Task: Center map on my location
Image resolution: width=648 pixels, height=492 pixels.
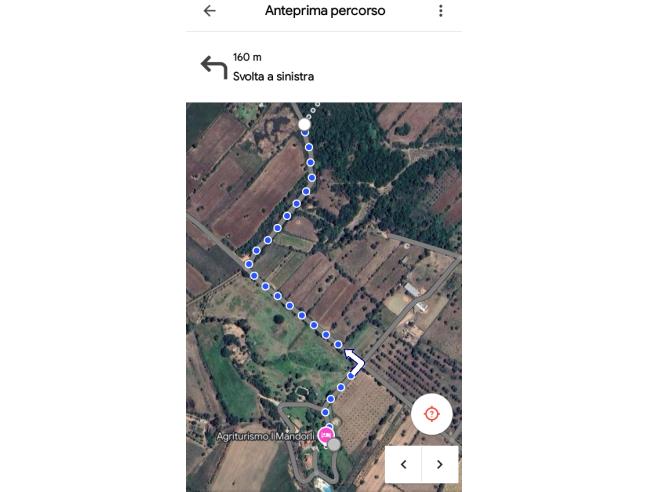Action: point(432,414)
